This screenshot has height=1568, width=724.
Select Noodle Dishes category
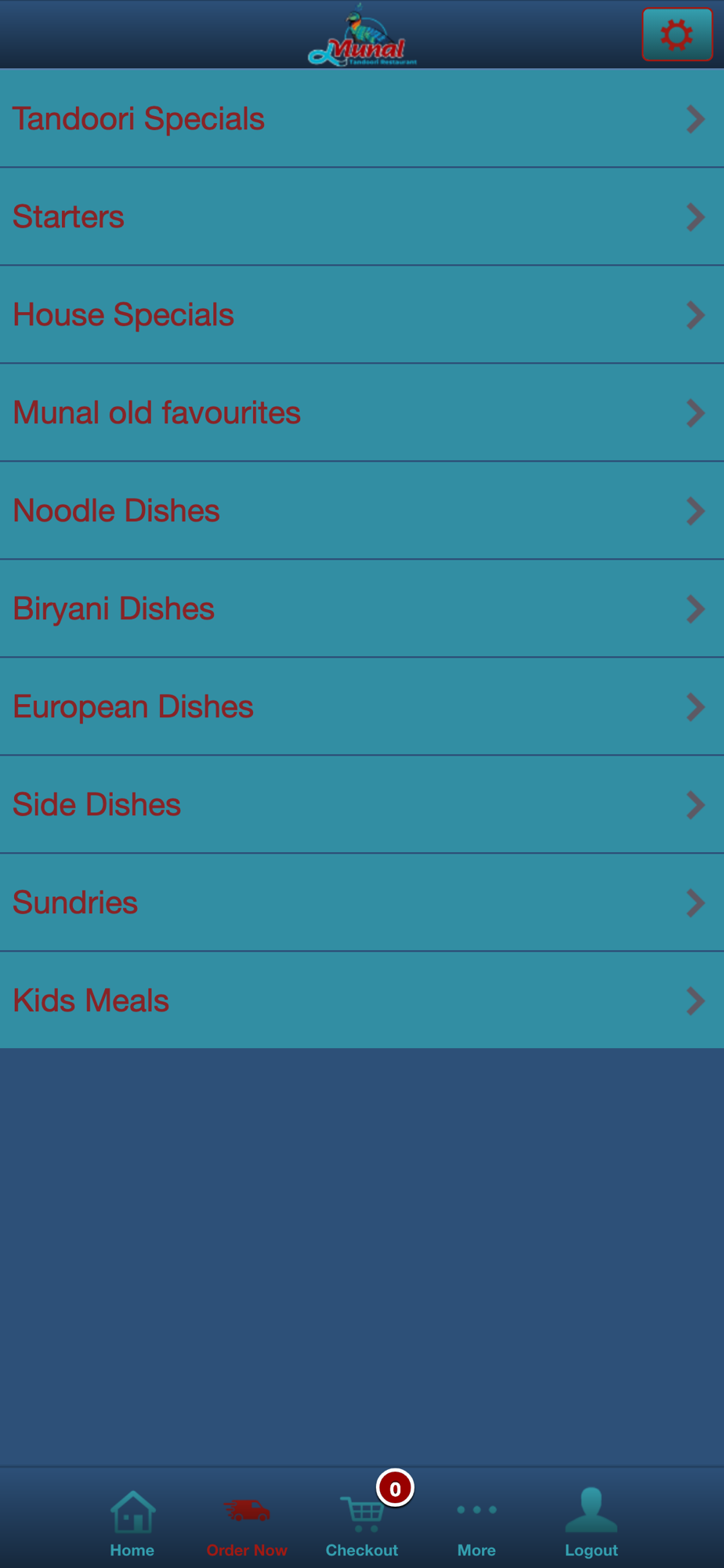click(362, 510)
